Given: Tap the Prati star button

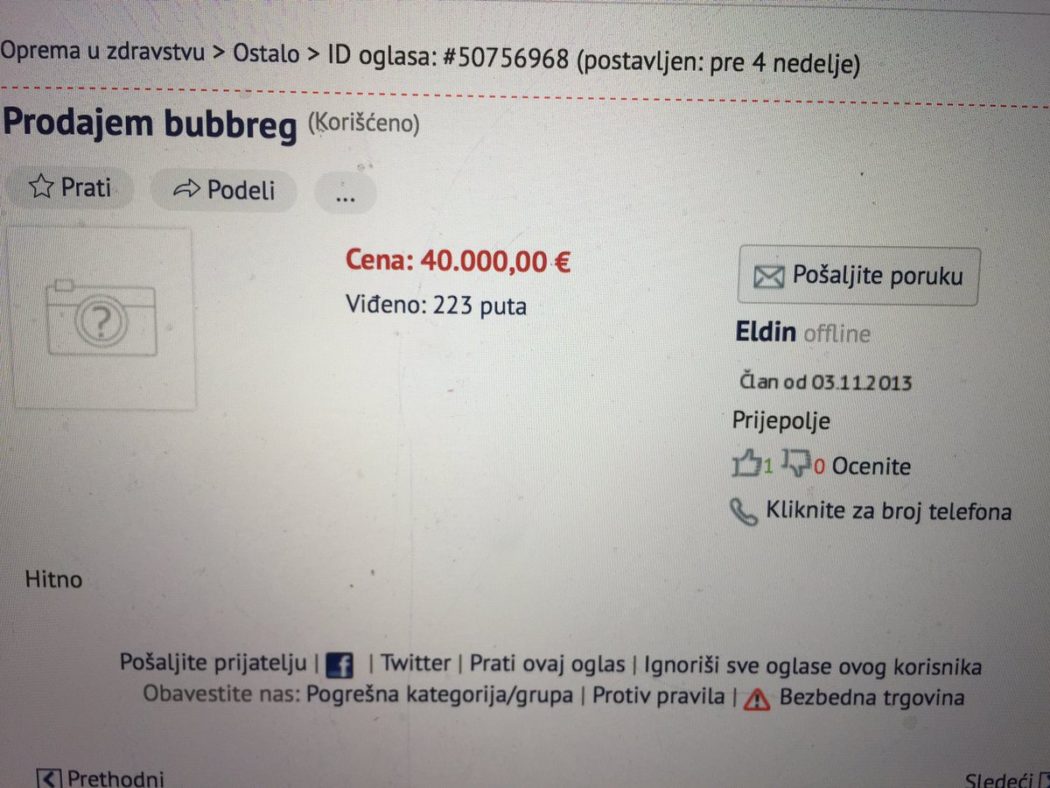Looking at the screenshot, I should 69,187.
